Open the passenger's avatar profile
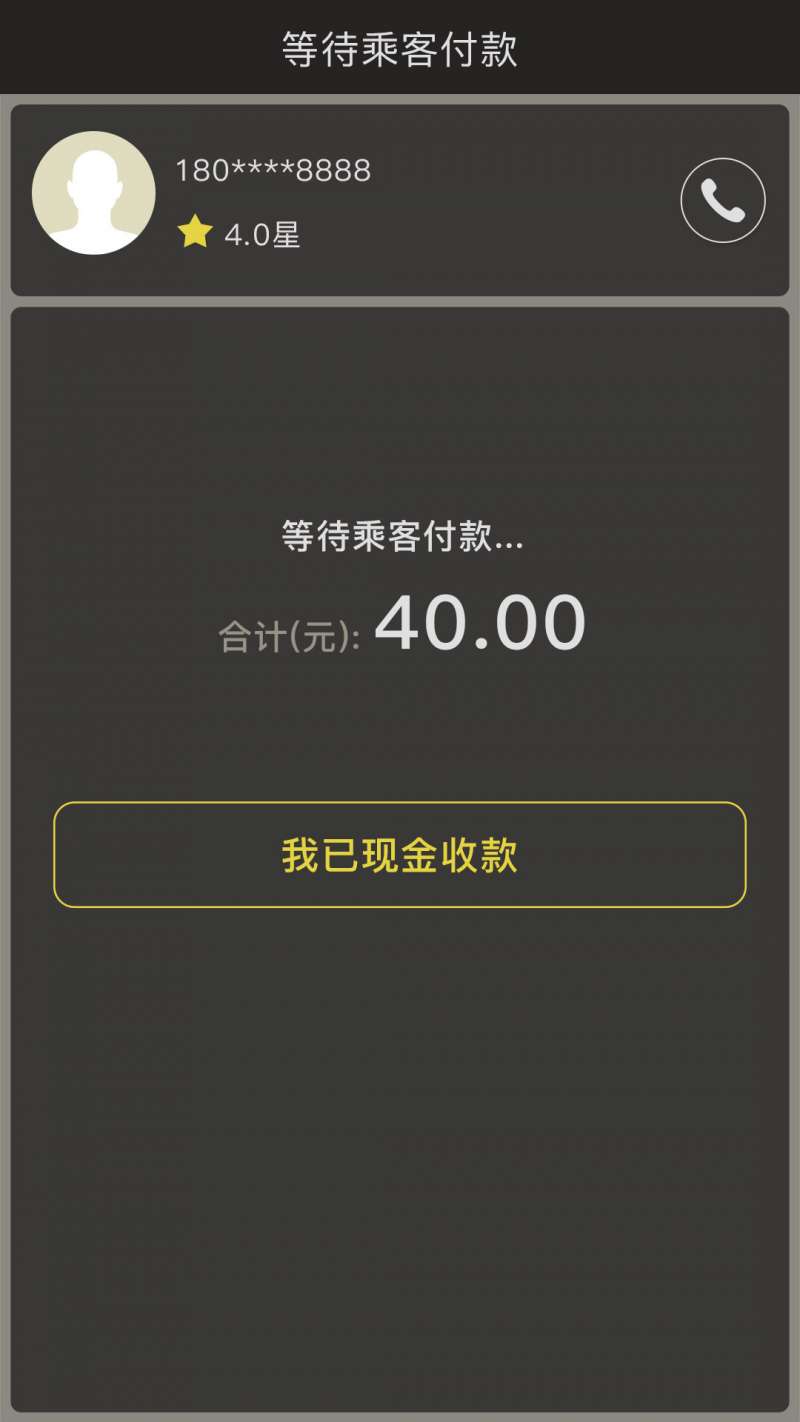The height and width of the screenshot is (1422, 800). [x=94, y=193]
